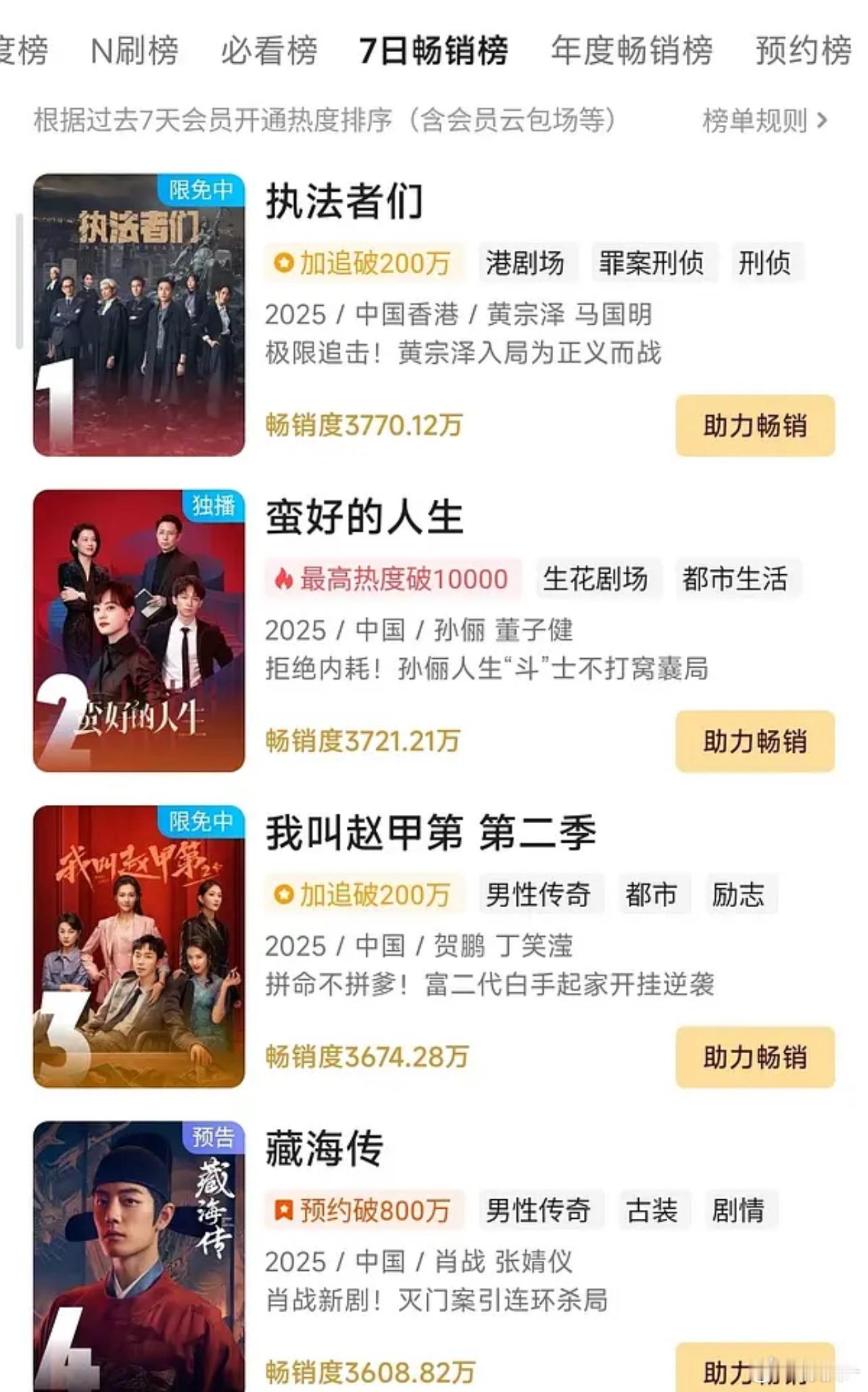Tap 助力畅销 for 藏海传
Image resolution: width=868 pixels, height=1392 pixels.
point(754,1370)
